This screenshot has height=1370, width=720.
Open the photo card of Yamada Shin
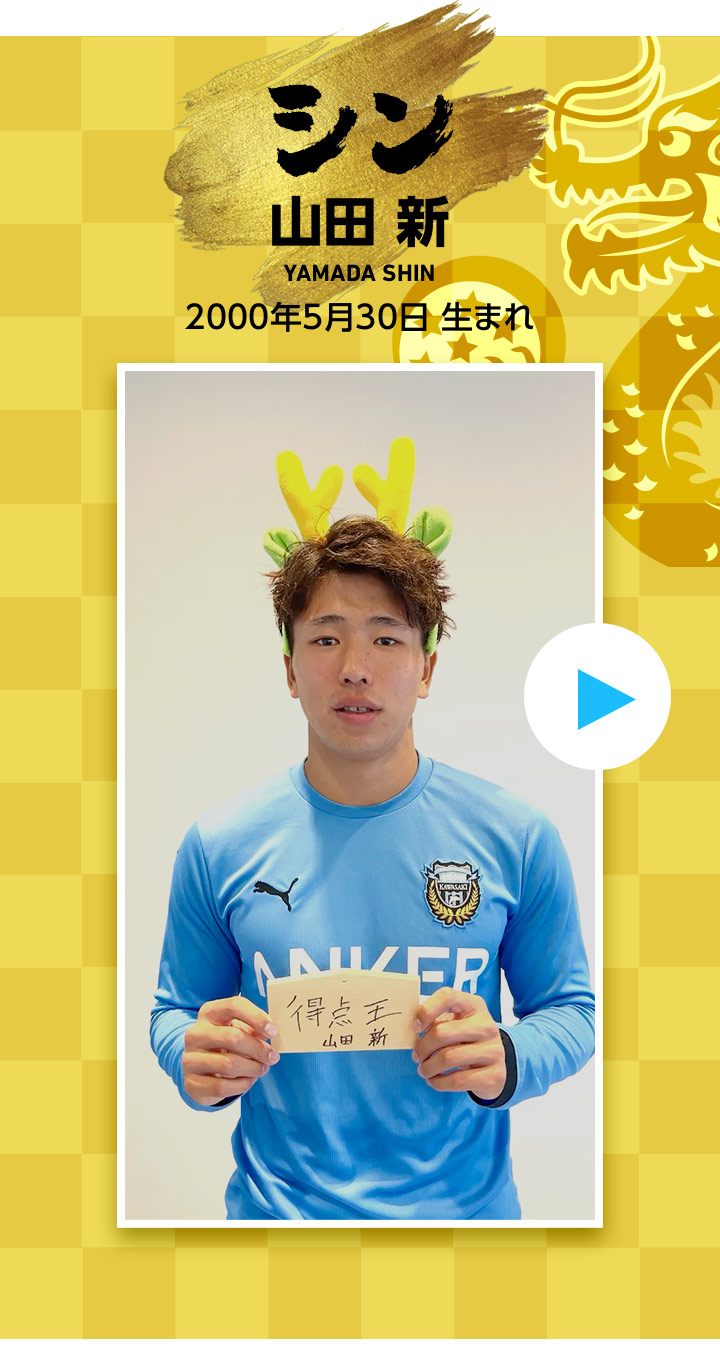coord(360,795)
